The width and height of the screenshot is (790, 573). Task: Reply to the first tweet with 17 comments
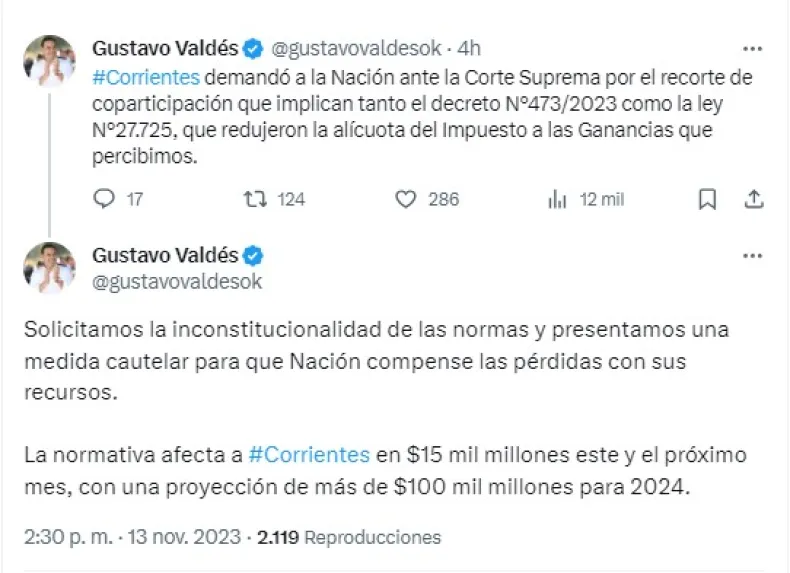[104, 199]
